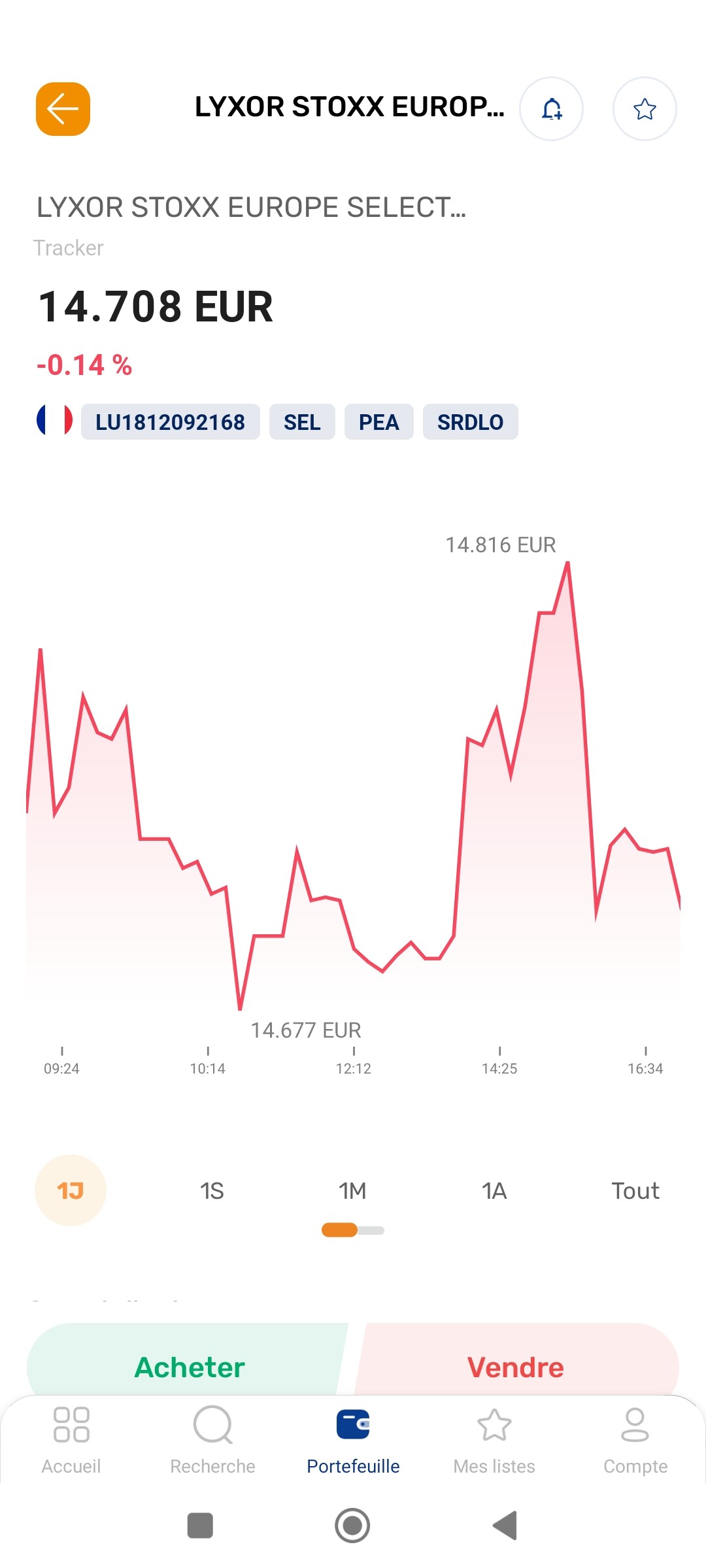Viewport: 706px width, 1568px height.
Task: Open the Portefeuille tab
Action: [353, 1441]
